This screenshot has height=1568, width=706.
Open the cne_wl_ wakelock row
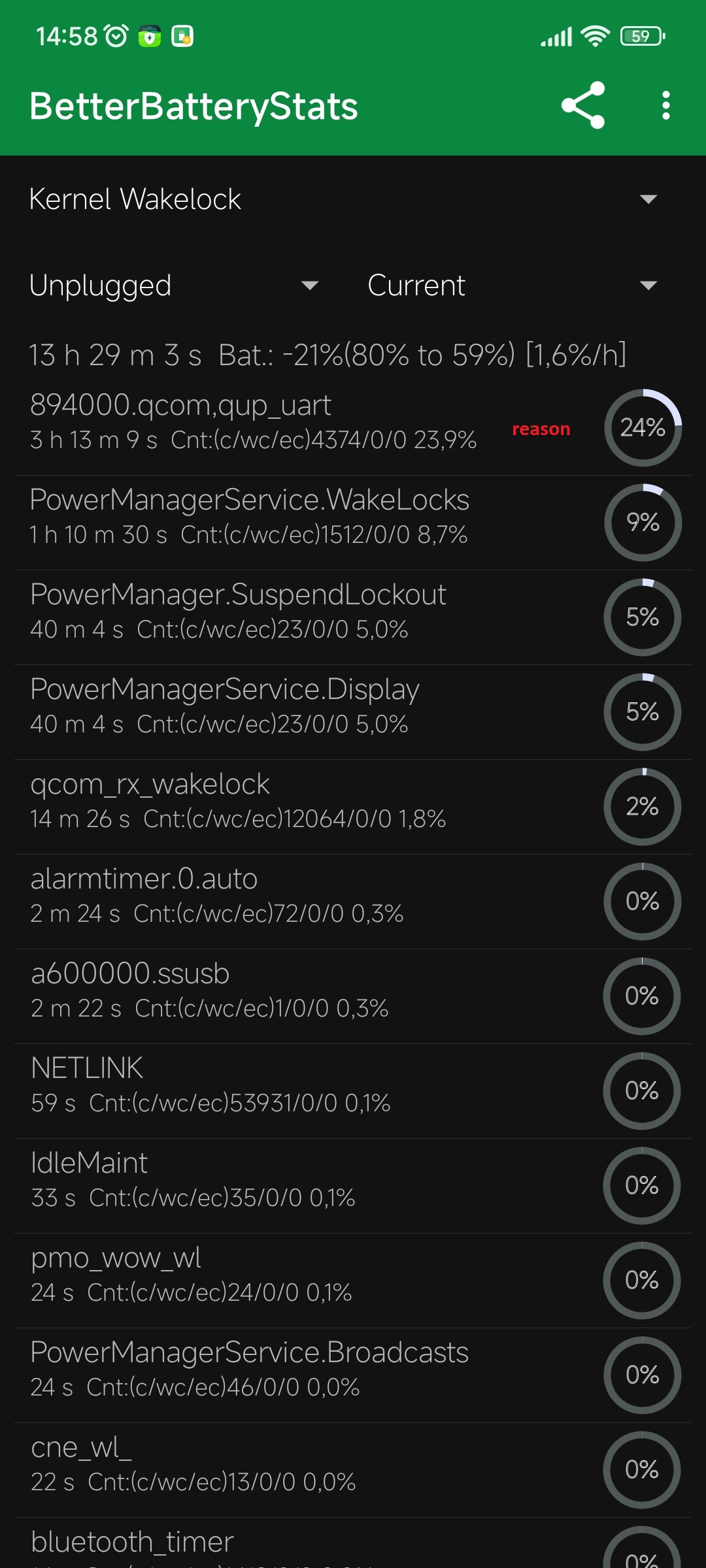353,1470
